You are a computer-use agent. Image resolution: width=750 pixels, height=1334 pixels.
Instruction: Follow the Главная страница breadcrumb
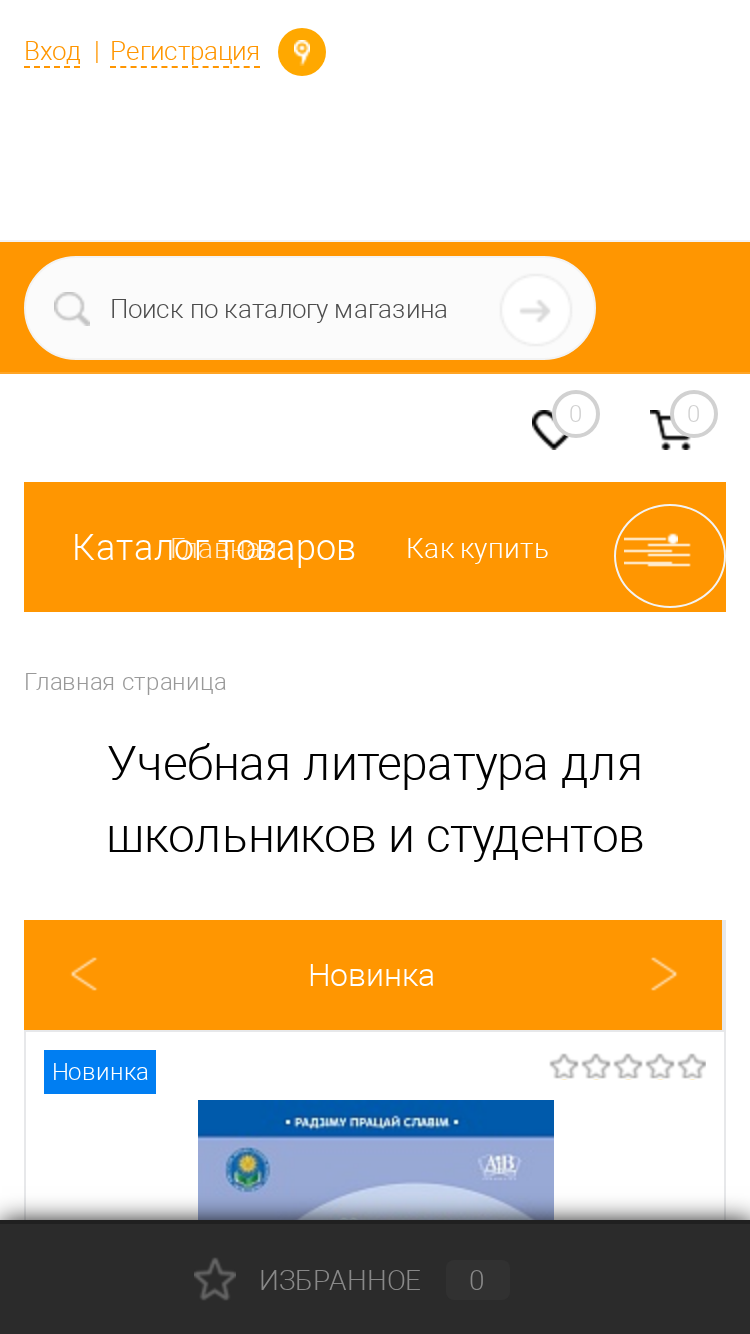125,682
